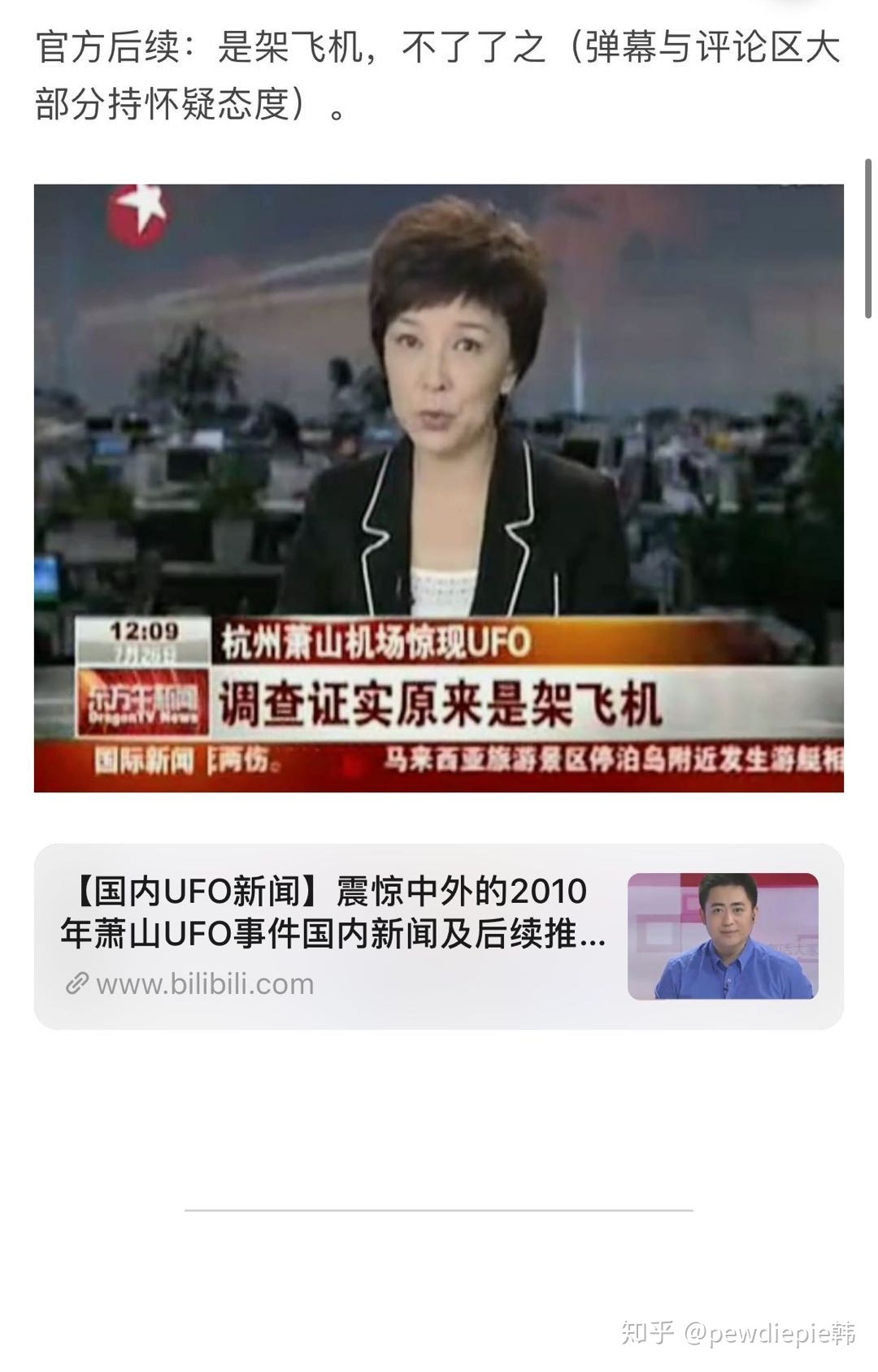878x1372 pixels.
Task: View the news screenshot about 杭州萧山机场UFO
Action: tap(438, 488)
